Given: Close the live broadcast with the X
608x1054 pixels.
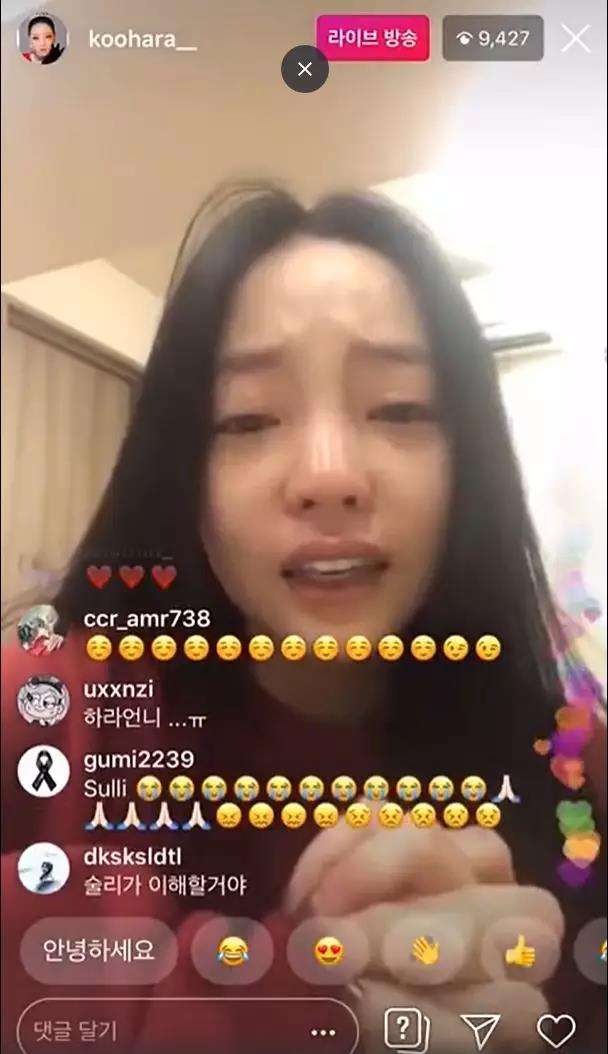Looking at the screenshot, I should tap(576, 39).
